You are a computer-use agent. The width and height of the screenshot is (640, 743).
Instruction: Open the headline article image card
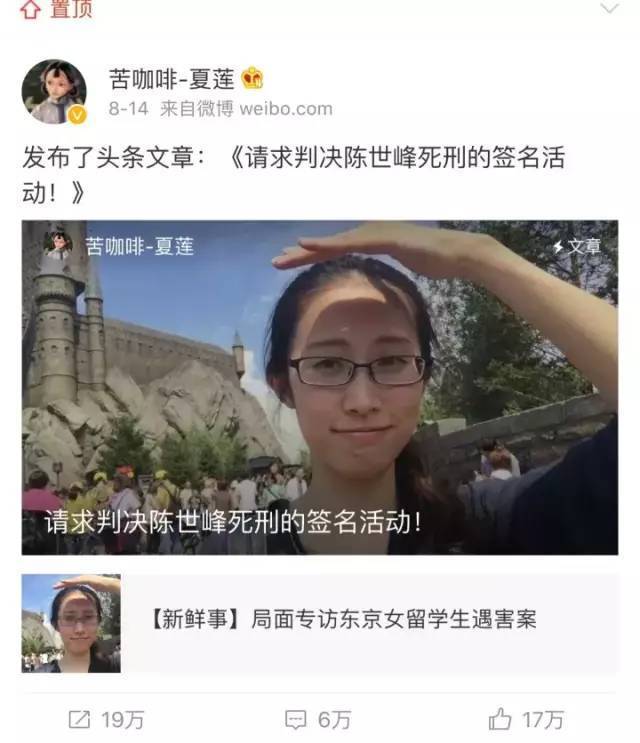(x=320, y=388)
